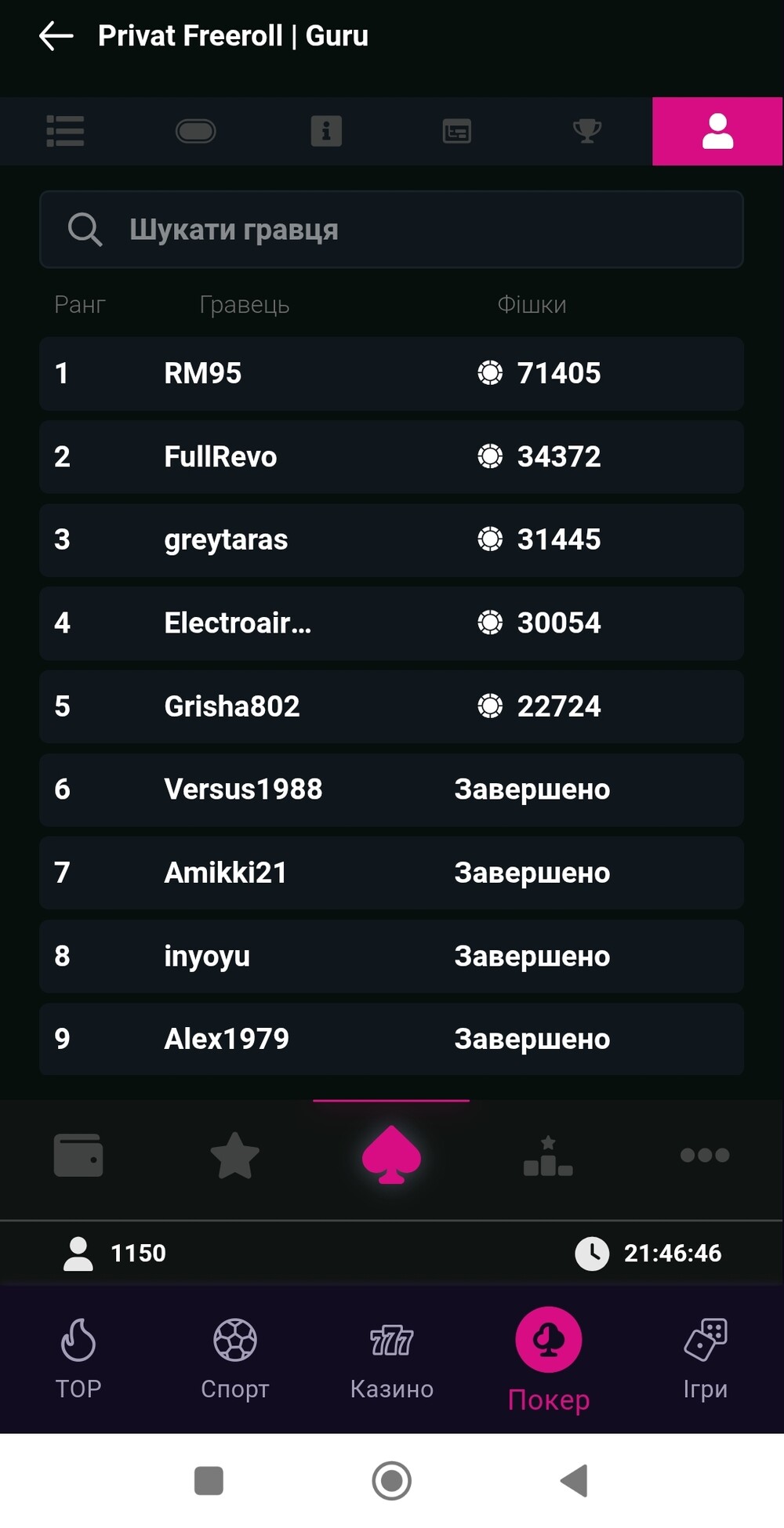Select the FullRevo player row
This screenshot has height=1528, width=784.
391,456
